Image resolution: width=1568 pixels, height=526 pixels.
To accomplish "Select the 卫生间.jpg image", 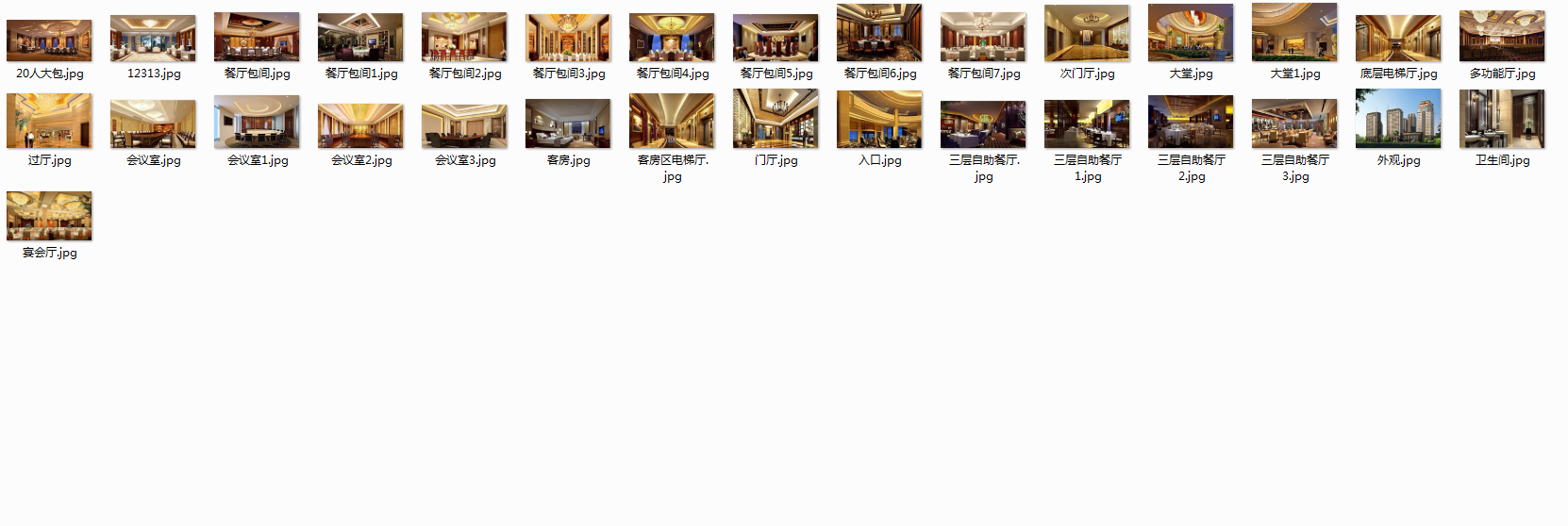I will click(x=1502, y=120).
